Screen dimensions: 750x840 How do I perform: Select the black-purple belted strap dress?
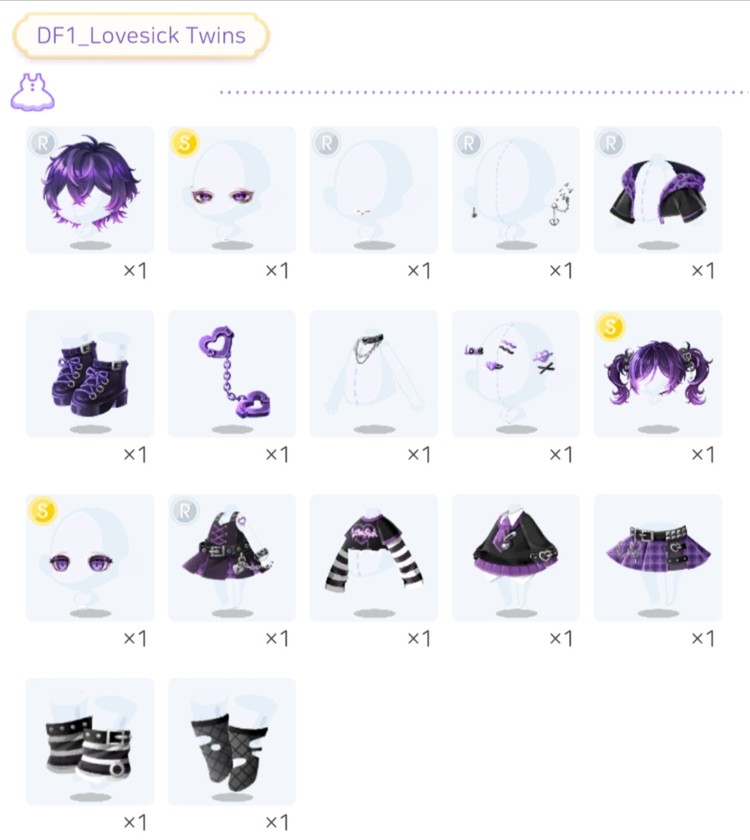(232, 557)
